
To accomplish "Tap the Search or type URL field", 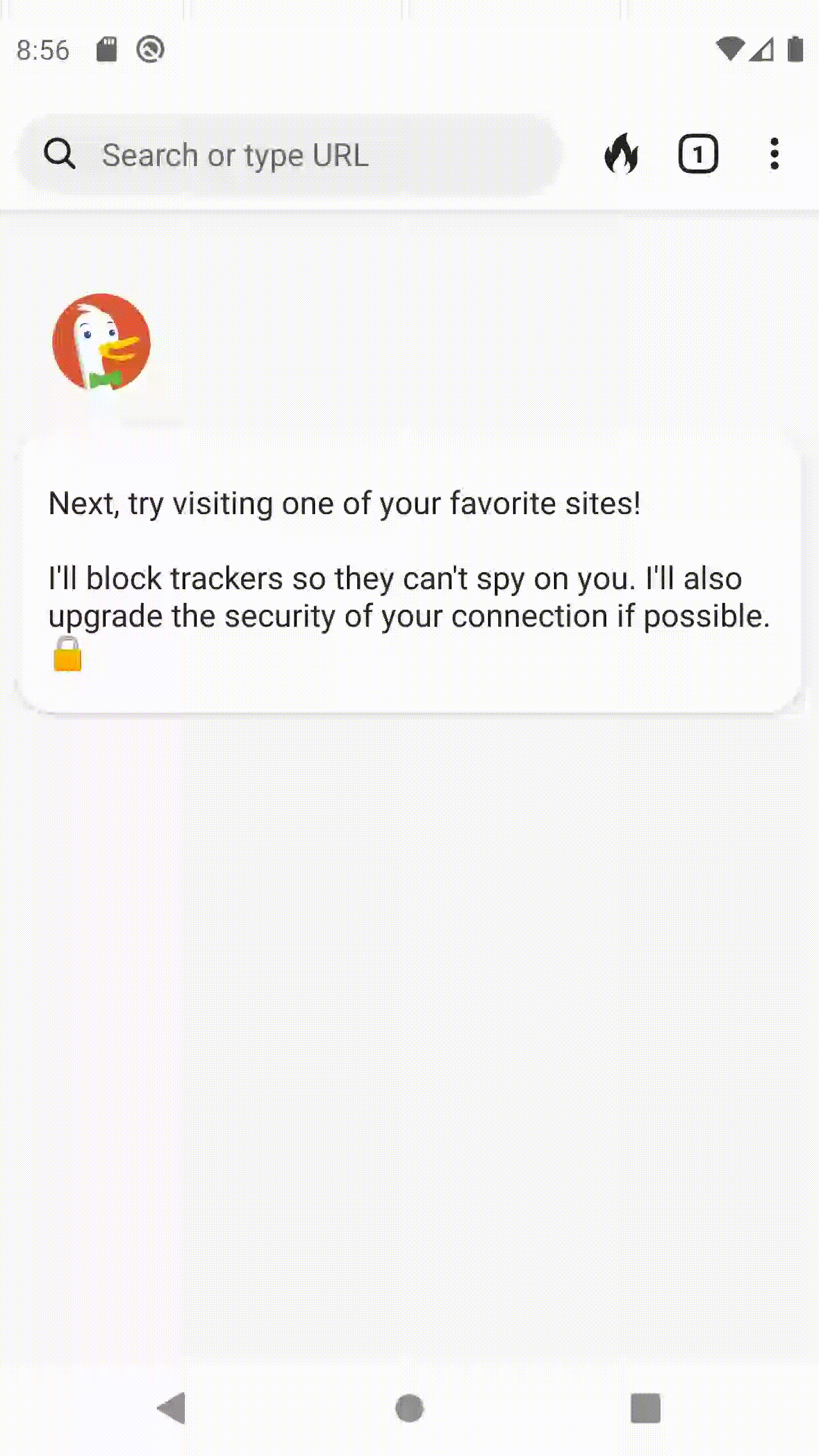I will 290,155.
